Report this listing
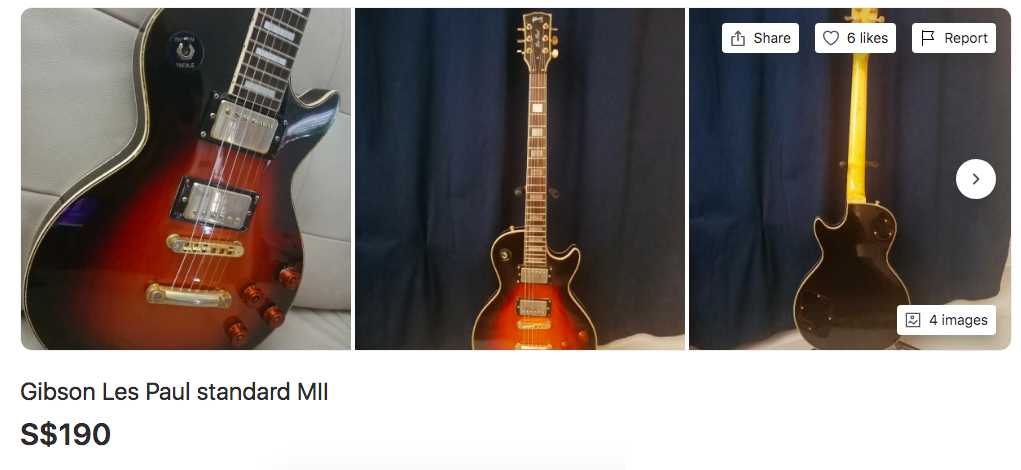Screen dimensions: 1021x470 tap(953, 38)
